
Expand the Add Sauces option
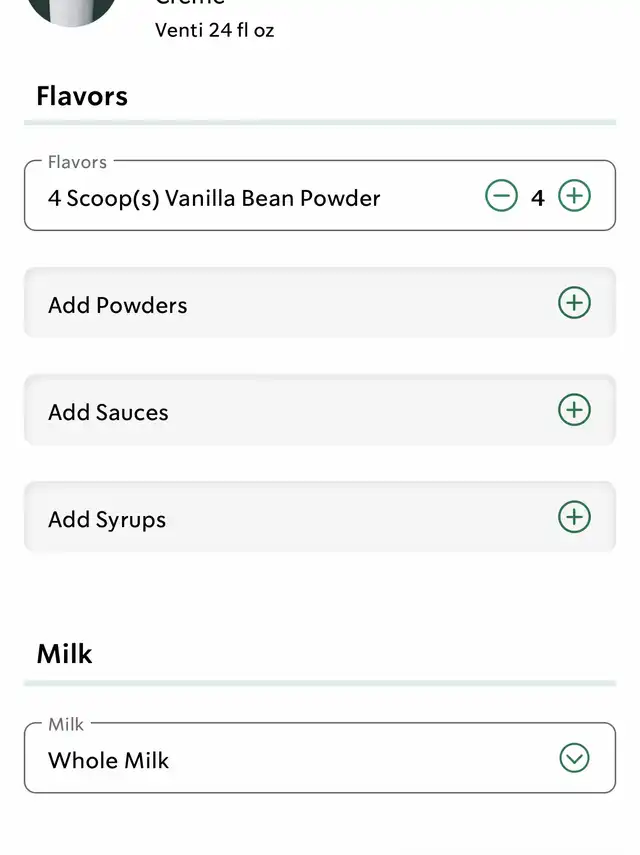pos(574,410)
